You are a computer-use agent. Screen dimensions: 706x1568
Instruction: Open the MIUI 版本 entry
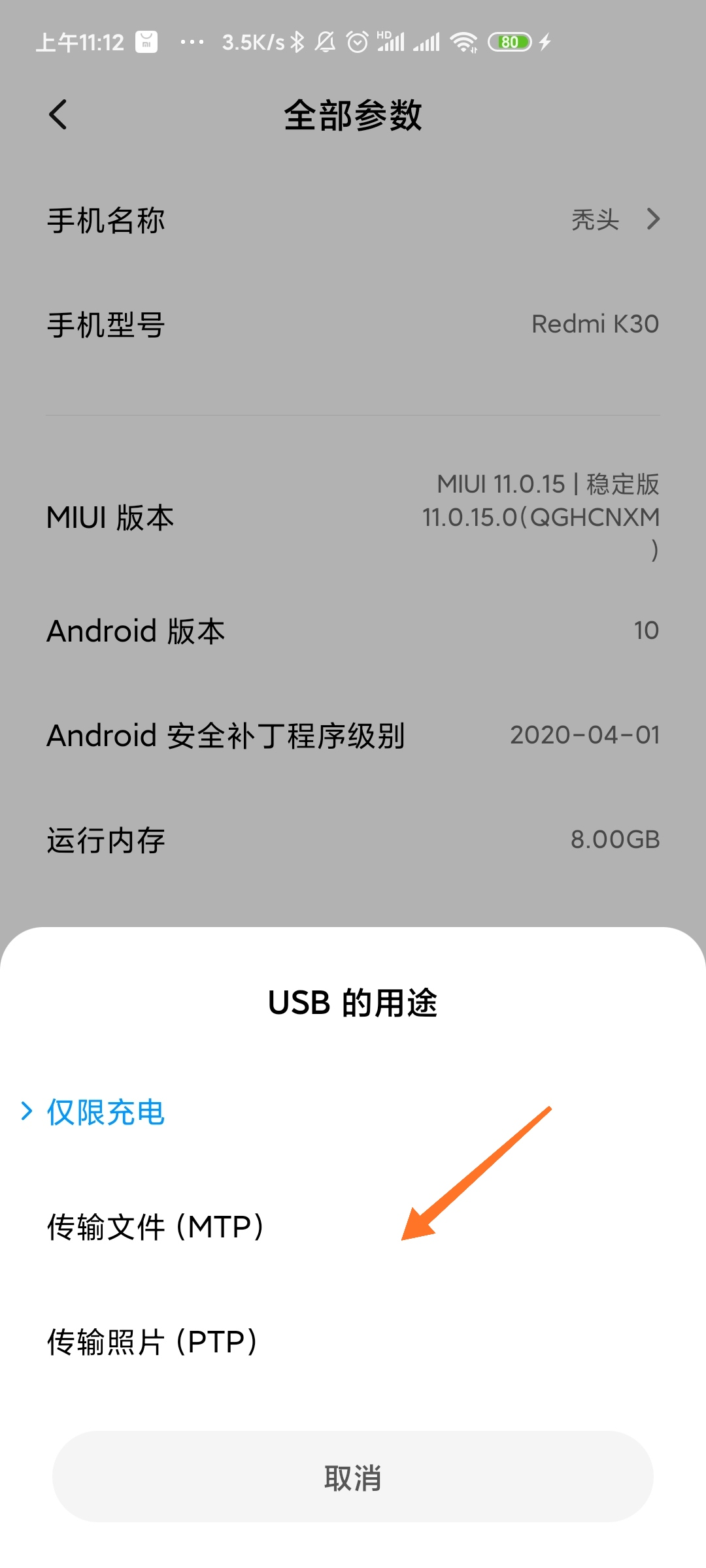[x=353, y=518]
